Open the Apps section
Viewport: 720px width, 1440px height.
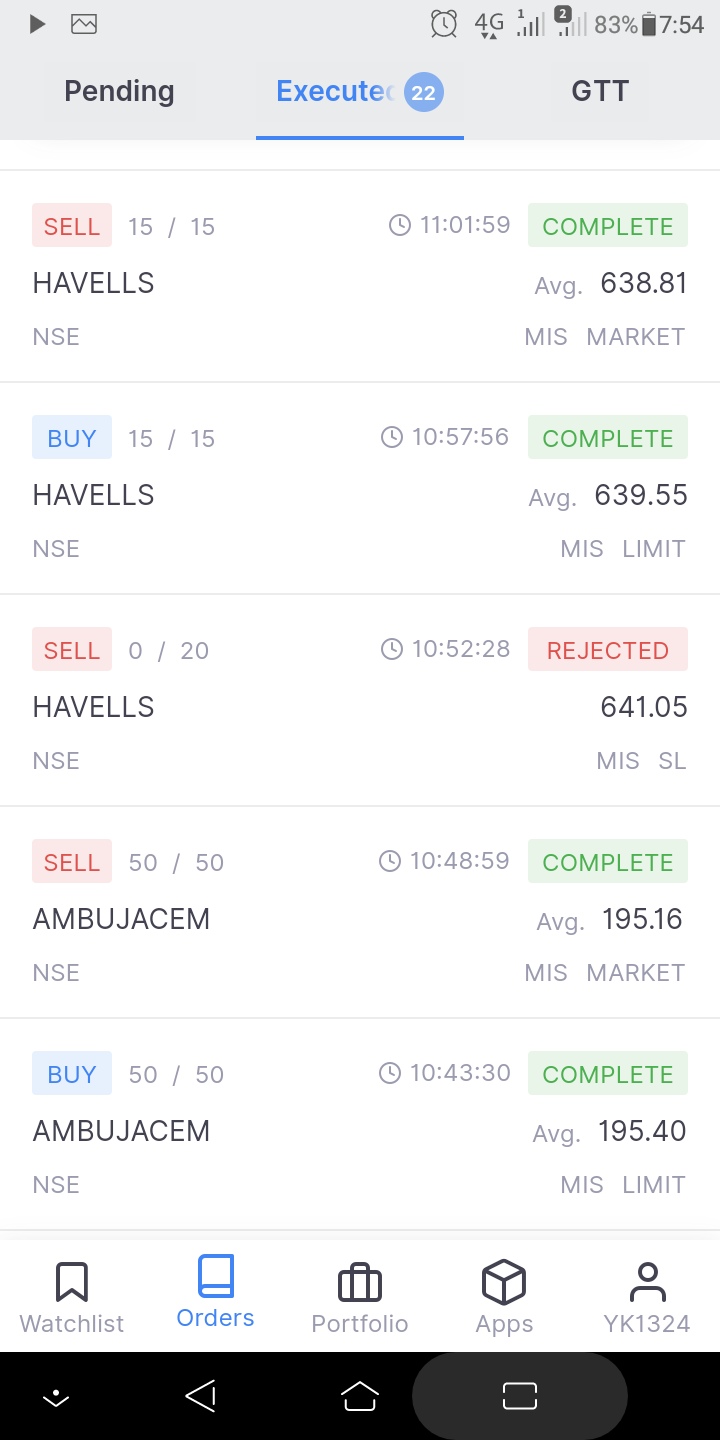click(x=504, y=1298)
